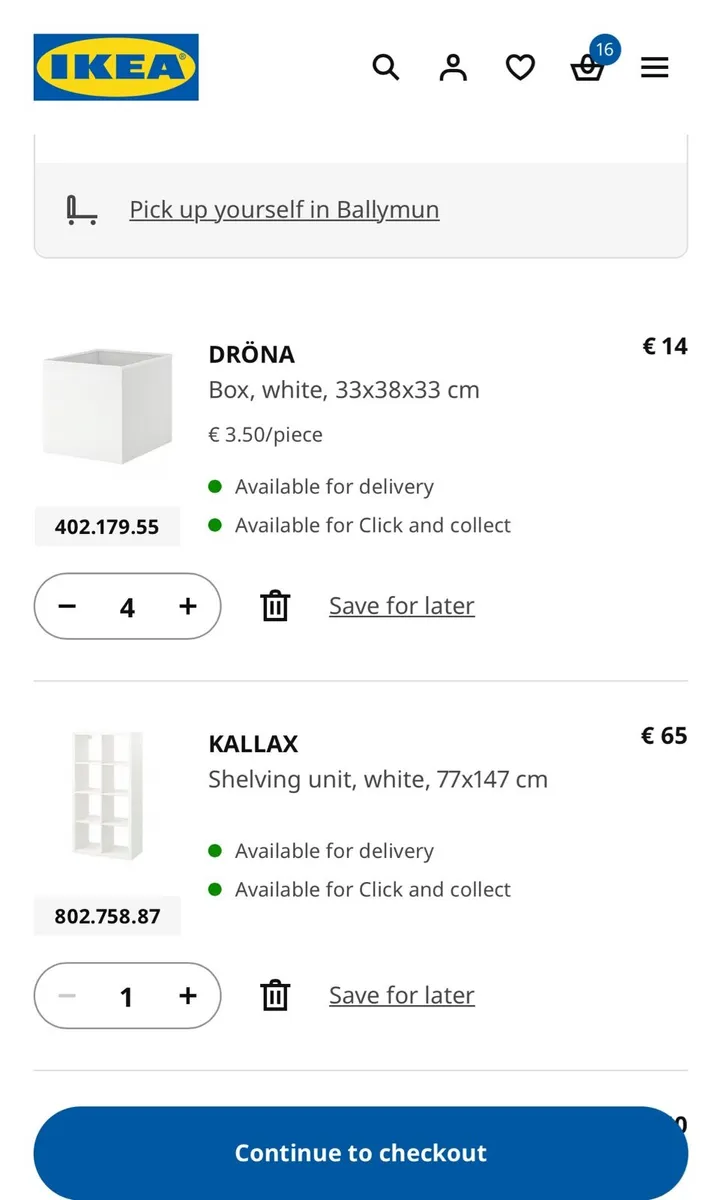Open the hamburger navigation menu

coord(655,67)
